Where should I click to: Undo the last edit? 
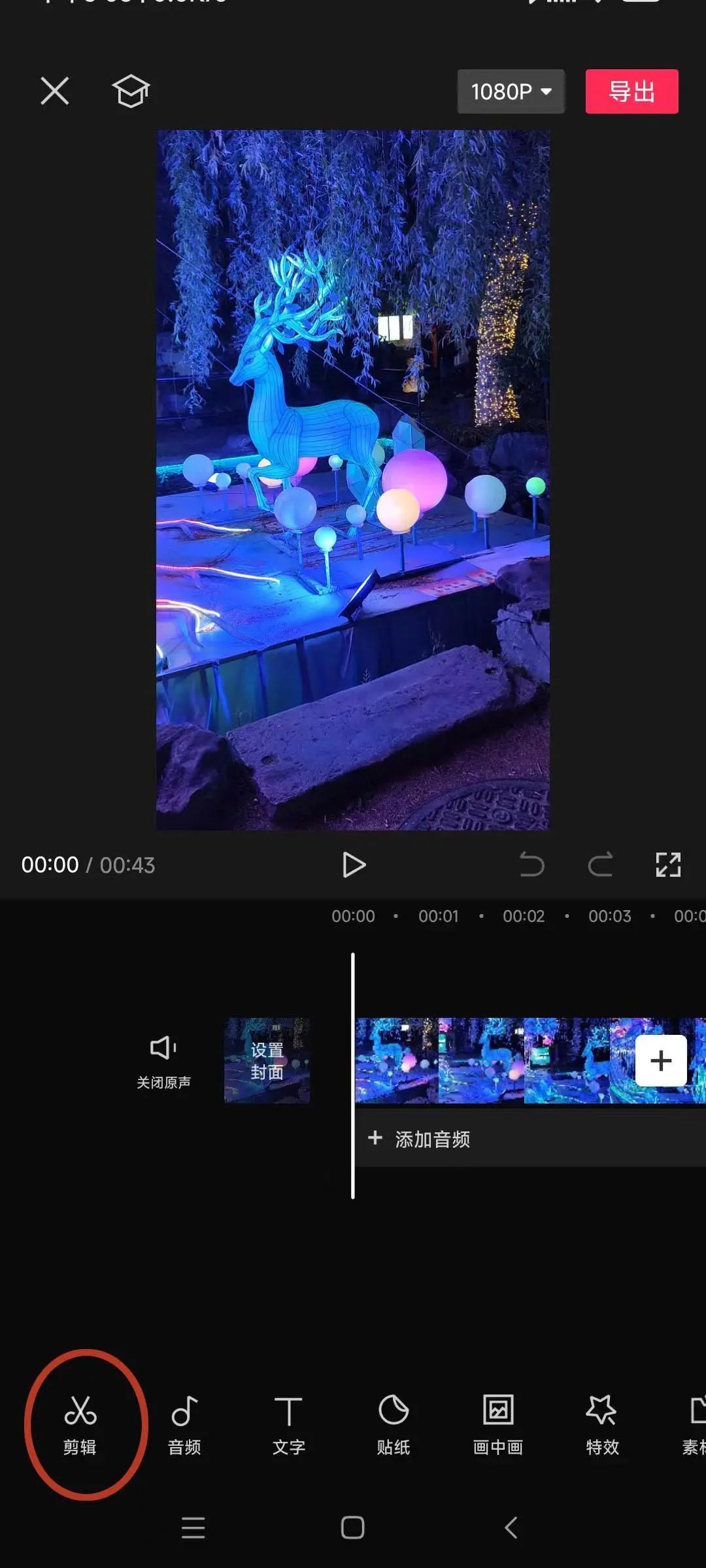(531, 865)
